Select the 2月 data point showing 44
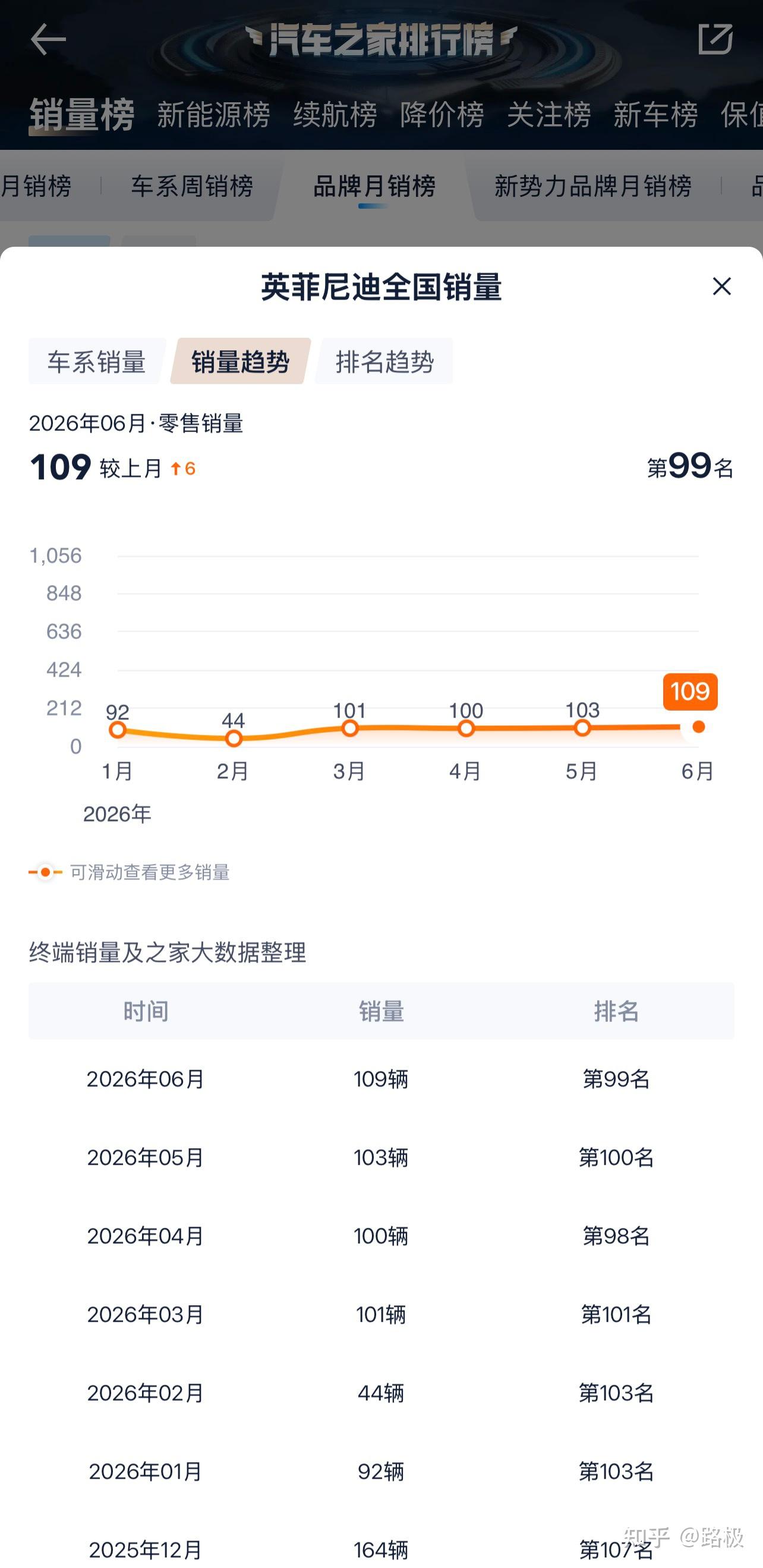This screenshot has height=1568, width=763. tap(234, 739)
